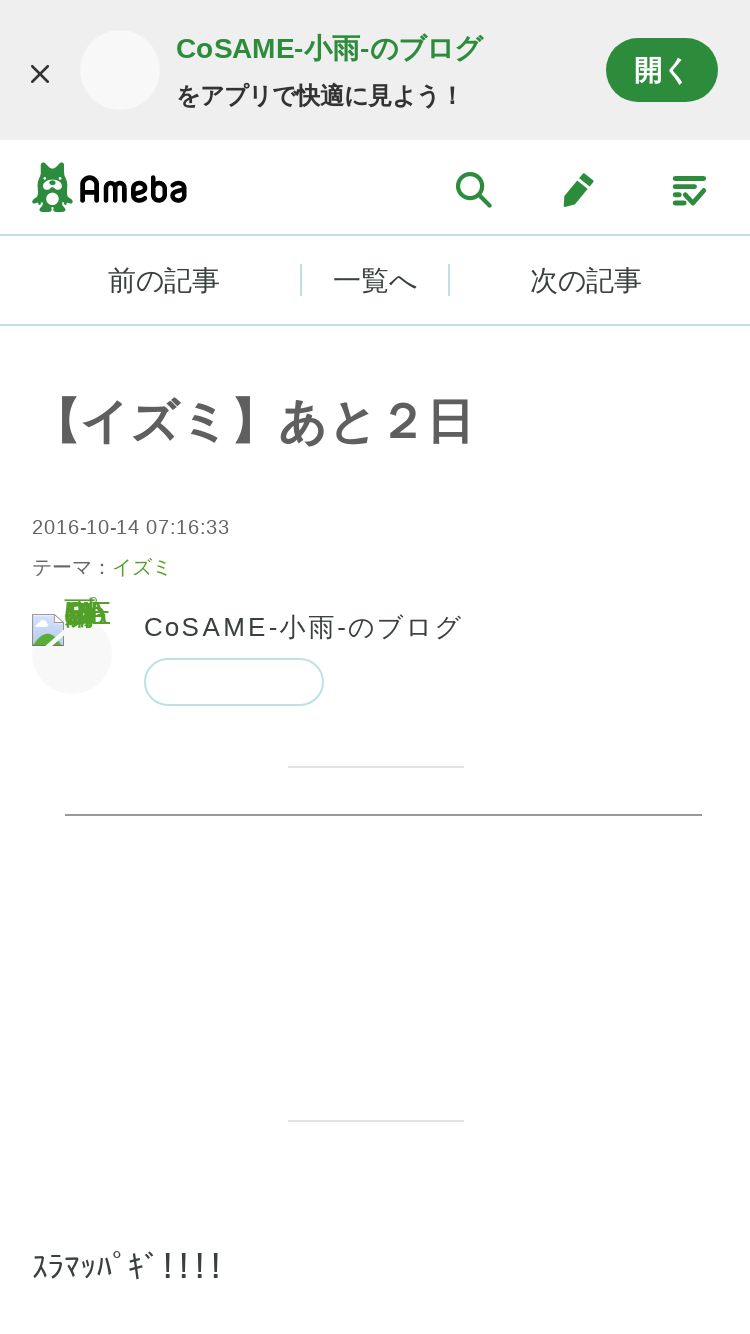
Task: Tap the blank follow button under the blog name
Action: pos(234,682)
